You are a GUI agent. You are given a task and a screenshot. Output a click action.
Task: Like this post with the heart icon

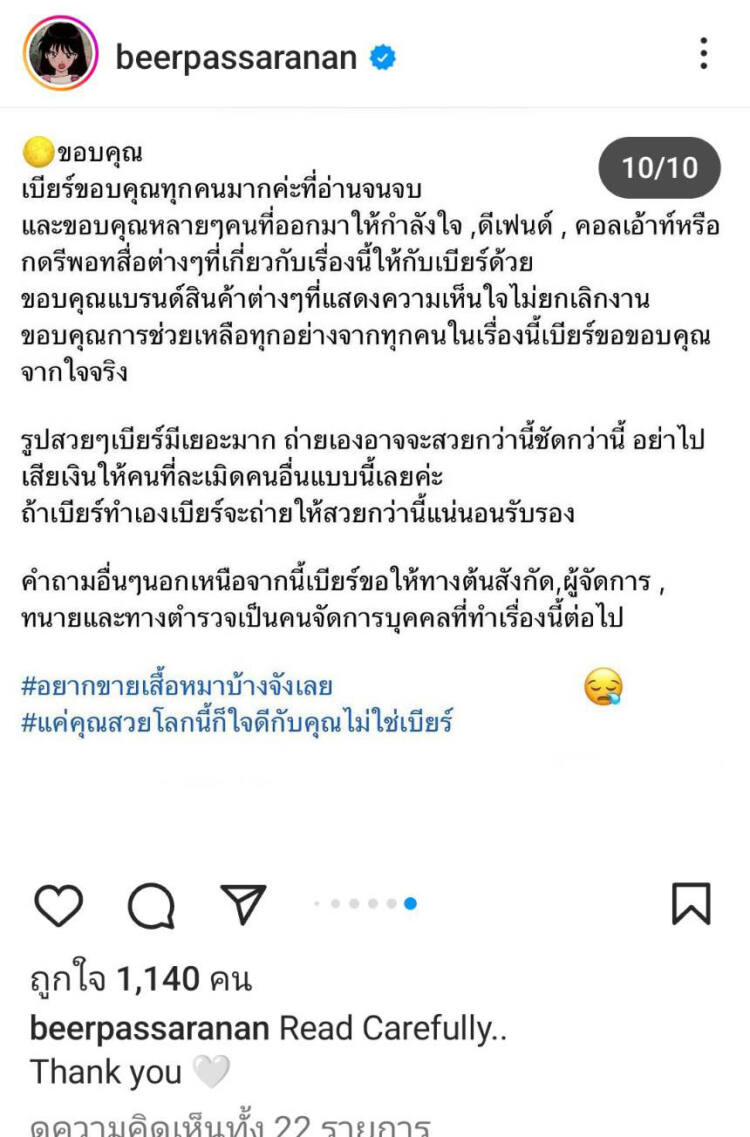tap(58, 904)
